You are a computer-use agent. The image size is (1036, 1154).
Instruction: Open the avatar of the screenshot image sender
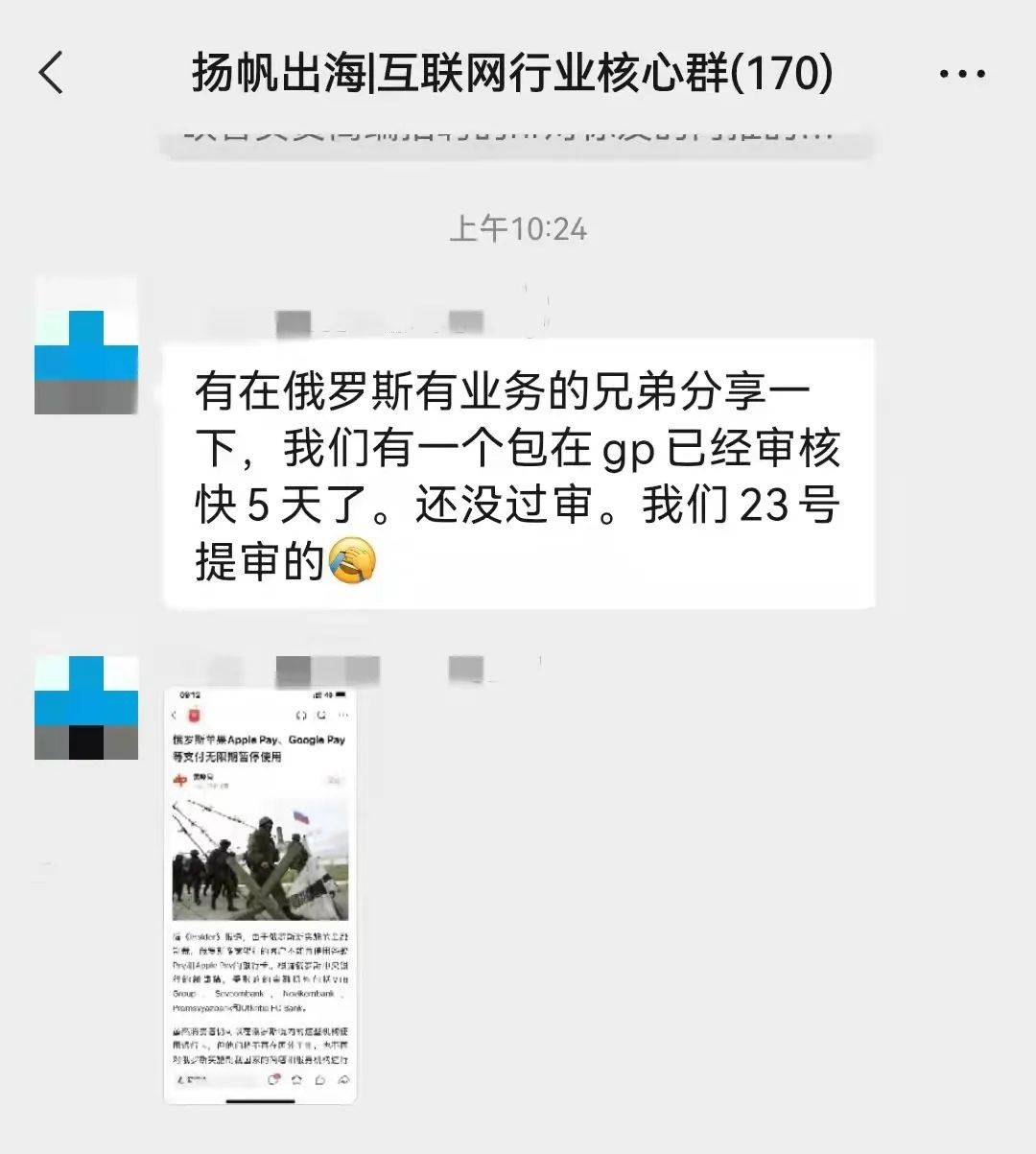[86, 708]
